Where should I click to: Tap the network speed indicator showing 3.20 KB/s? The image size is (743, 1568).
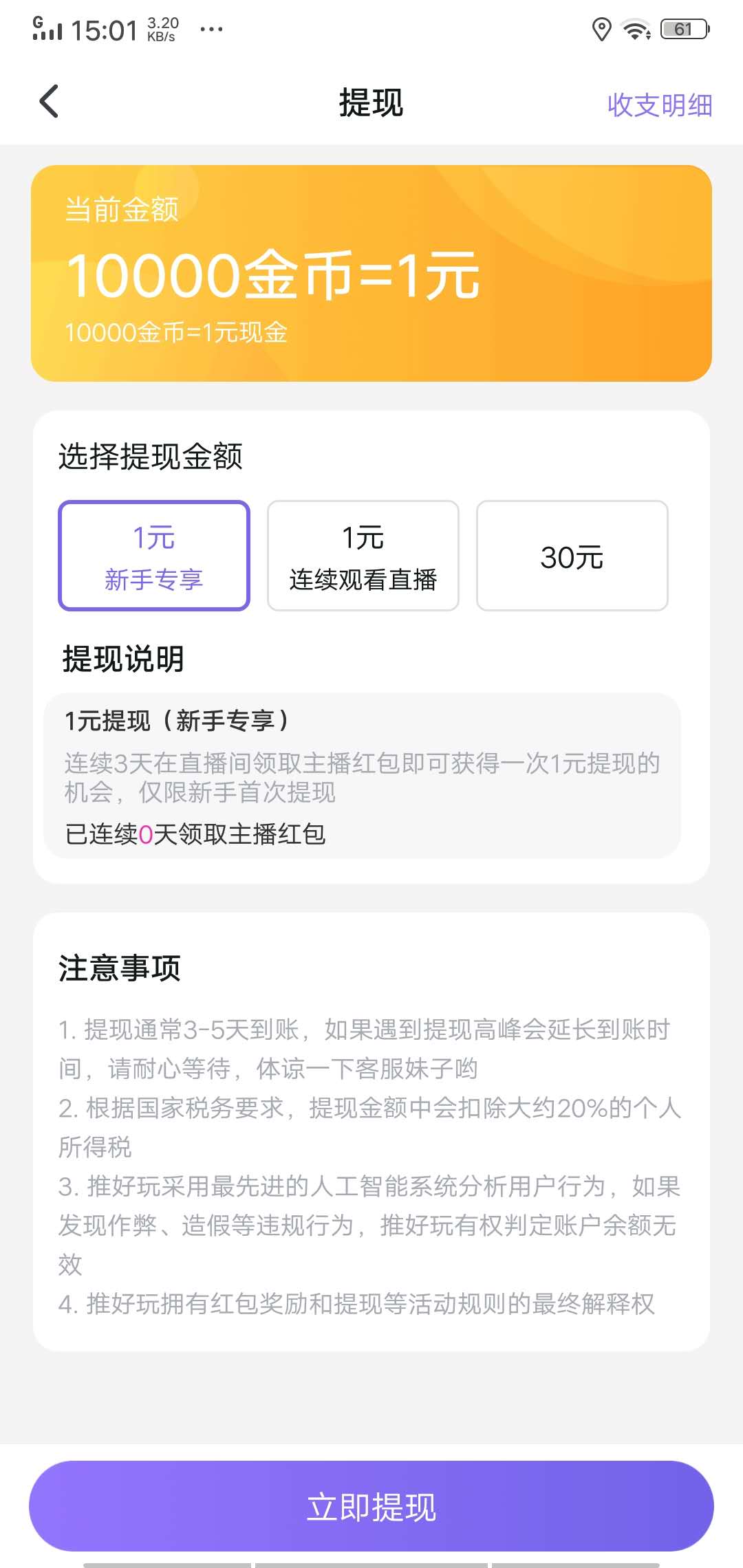(163, 29)
